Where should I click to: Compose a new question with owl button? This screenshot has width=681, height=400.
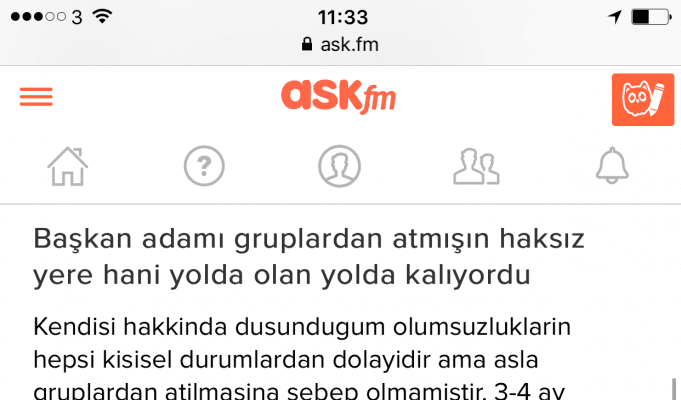[x=642, y=99]
